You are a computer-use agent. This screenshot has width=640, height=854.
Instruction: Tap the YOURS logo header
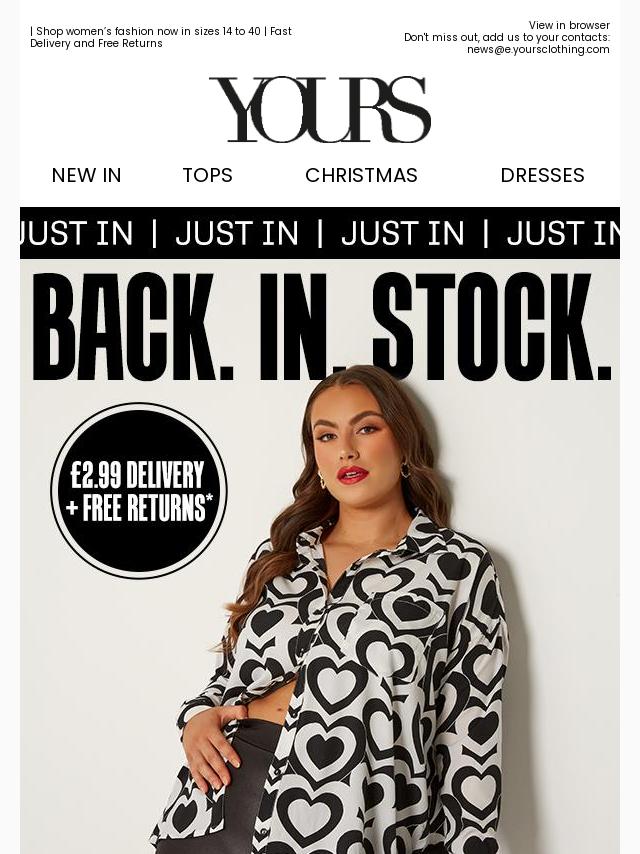[320, 110]
